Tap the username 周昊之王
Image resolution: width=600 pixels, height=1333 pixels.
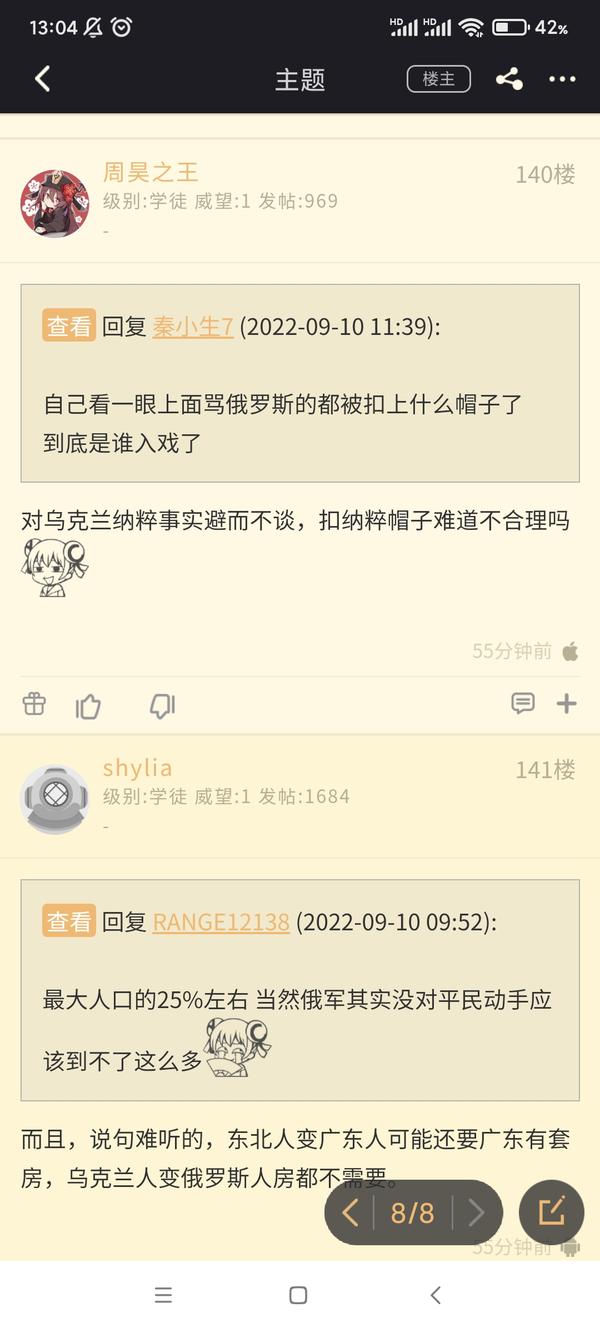[x=151, y=172]
